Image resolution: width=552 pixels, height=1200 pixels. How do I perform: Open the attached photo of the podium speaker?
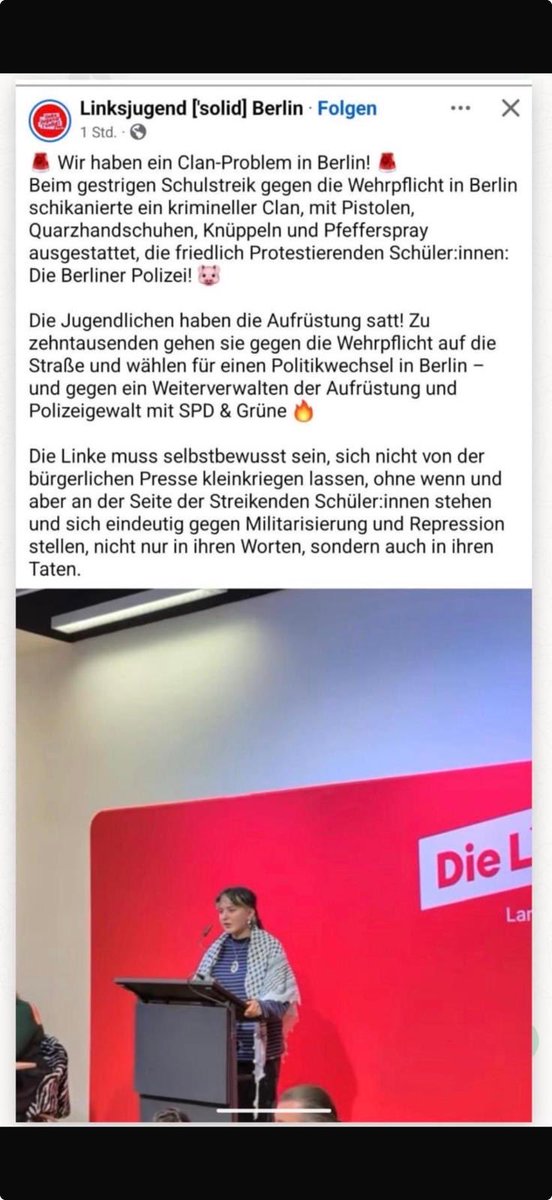(x=274, y=855)
